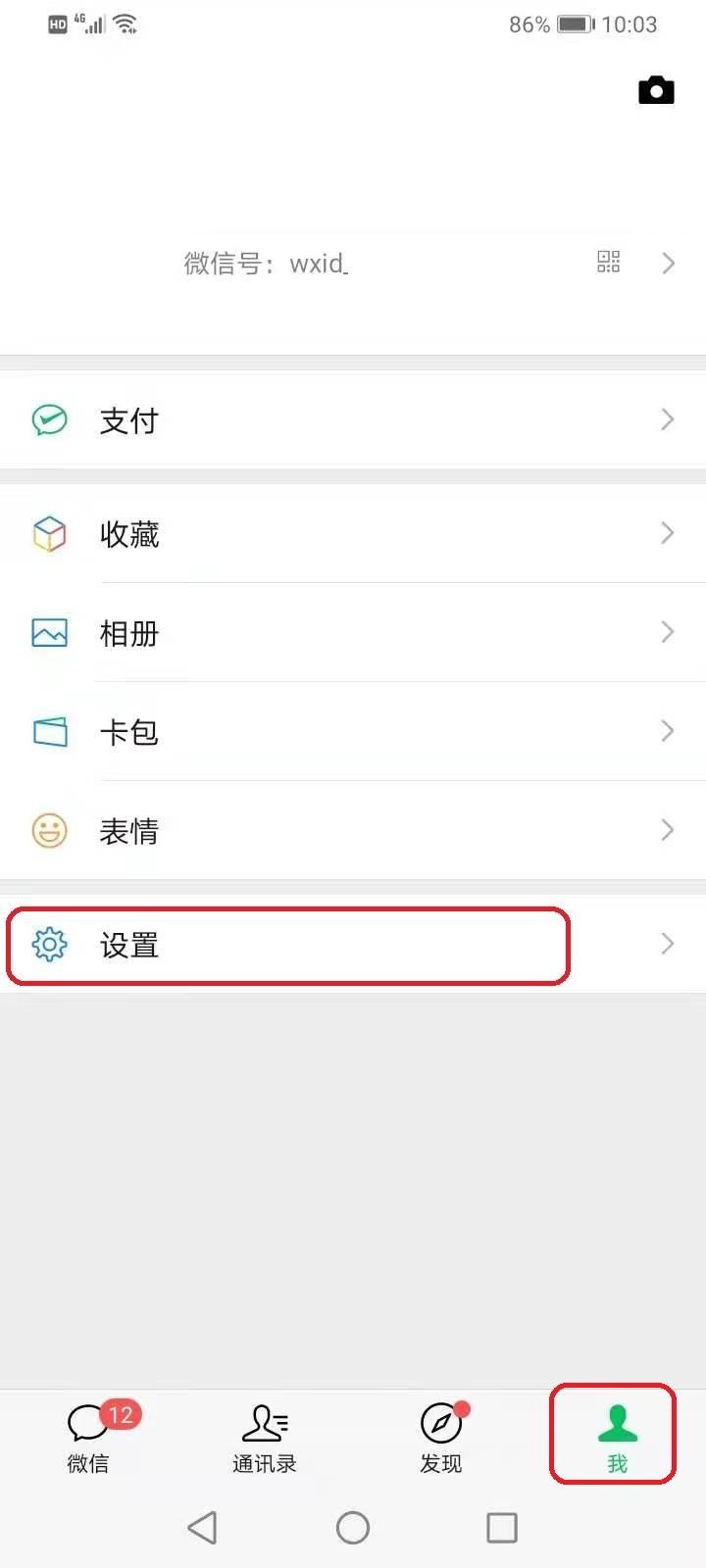The image size is (706, 1568).
Task: Tap the system back button
Action: [202, 1527]
